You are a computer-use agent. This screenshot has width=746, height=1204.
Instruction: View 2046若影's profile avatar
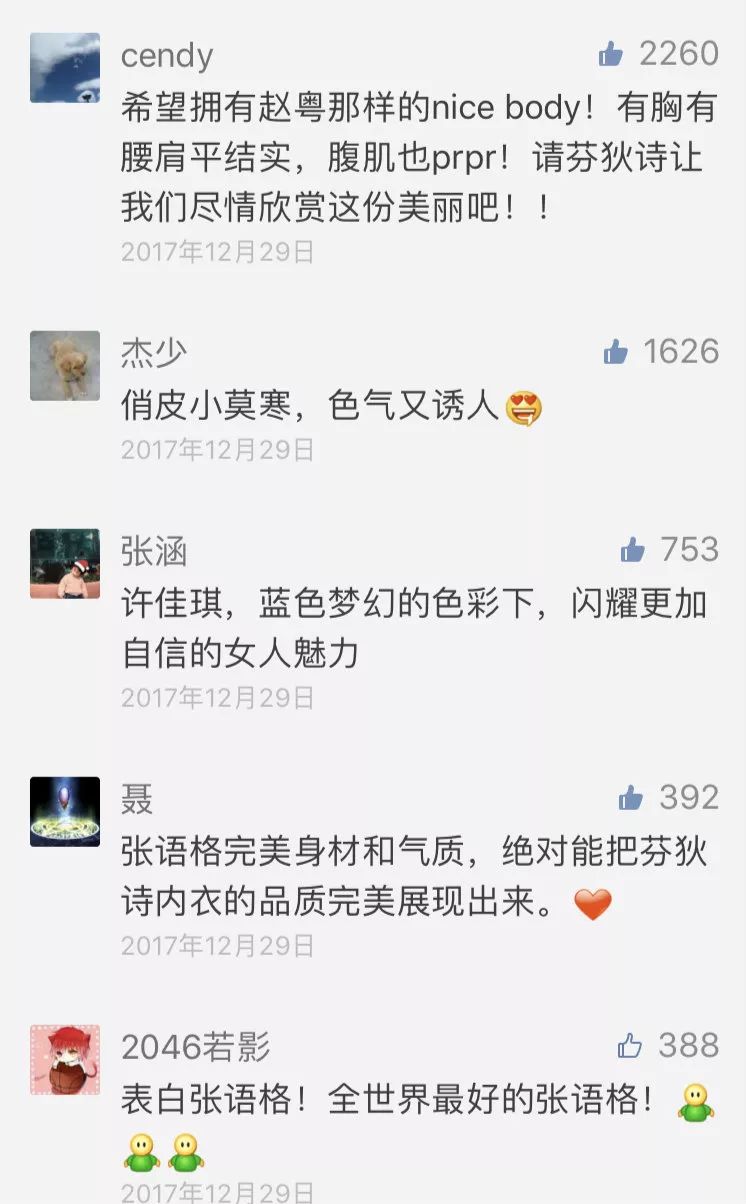pyautogui.click(x=65, y=1060)
